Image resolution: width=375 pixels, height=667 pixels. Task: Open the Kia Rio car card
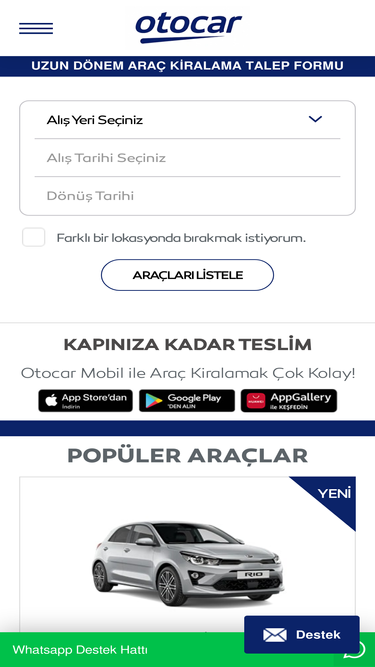coord(188,555)
